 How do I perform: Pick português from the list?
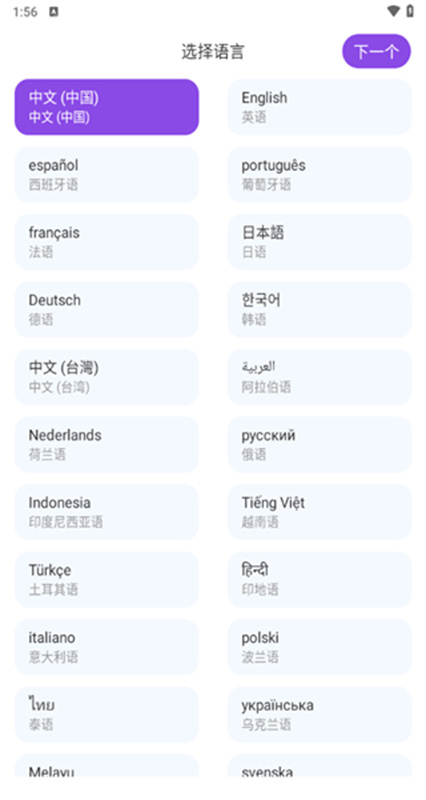tap(319, 174)
